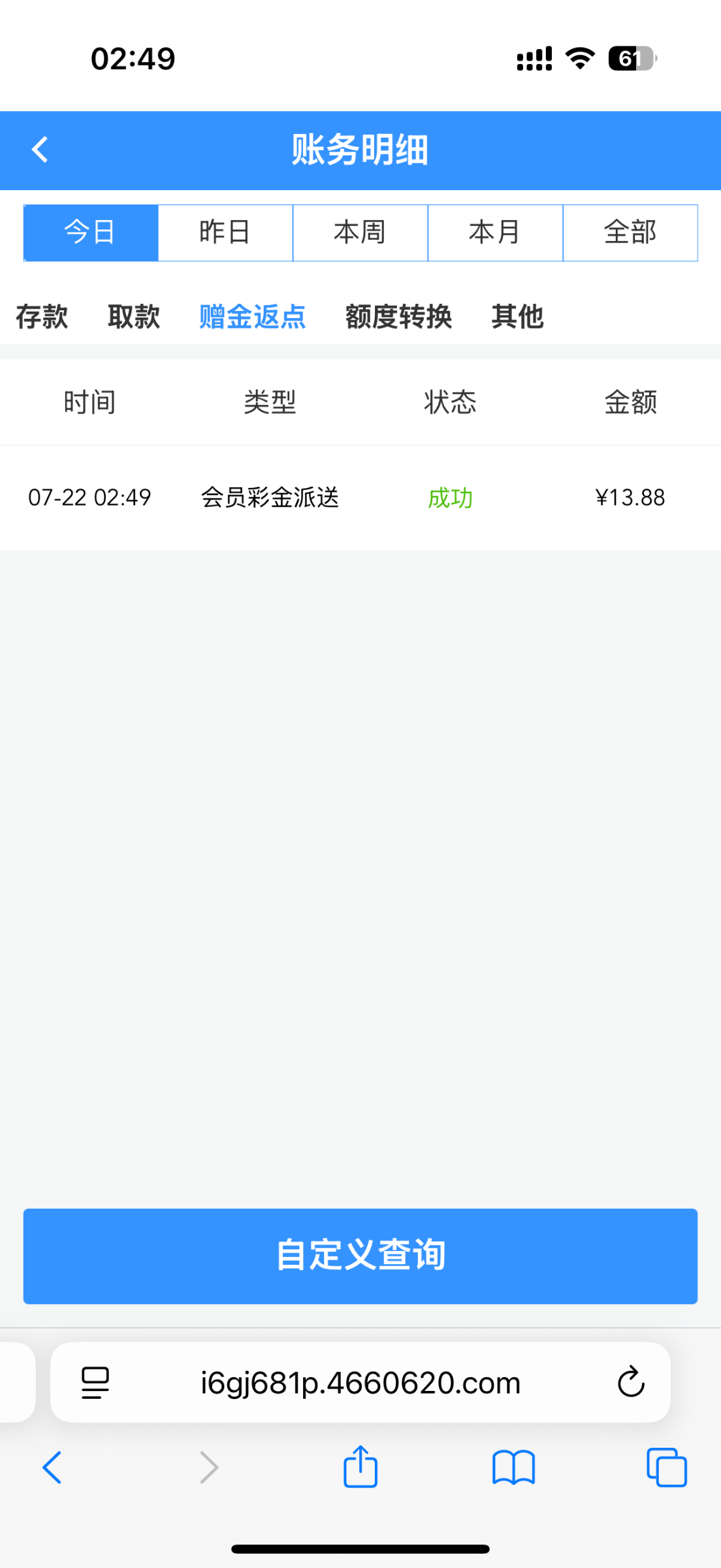Image resolution: width=721 pixels, height=1568 pixels.
Task: Activate the 全部 filter option
Action: pos(630,233)
